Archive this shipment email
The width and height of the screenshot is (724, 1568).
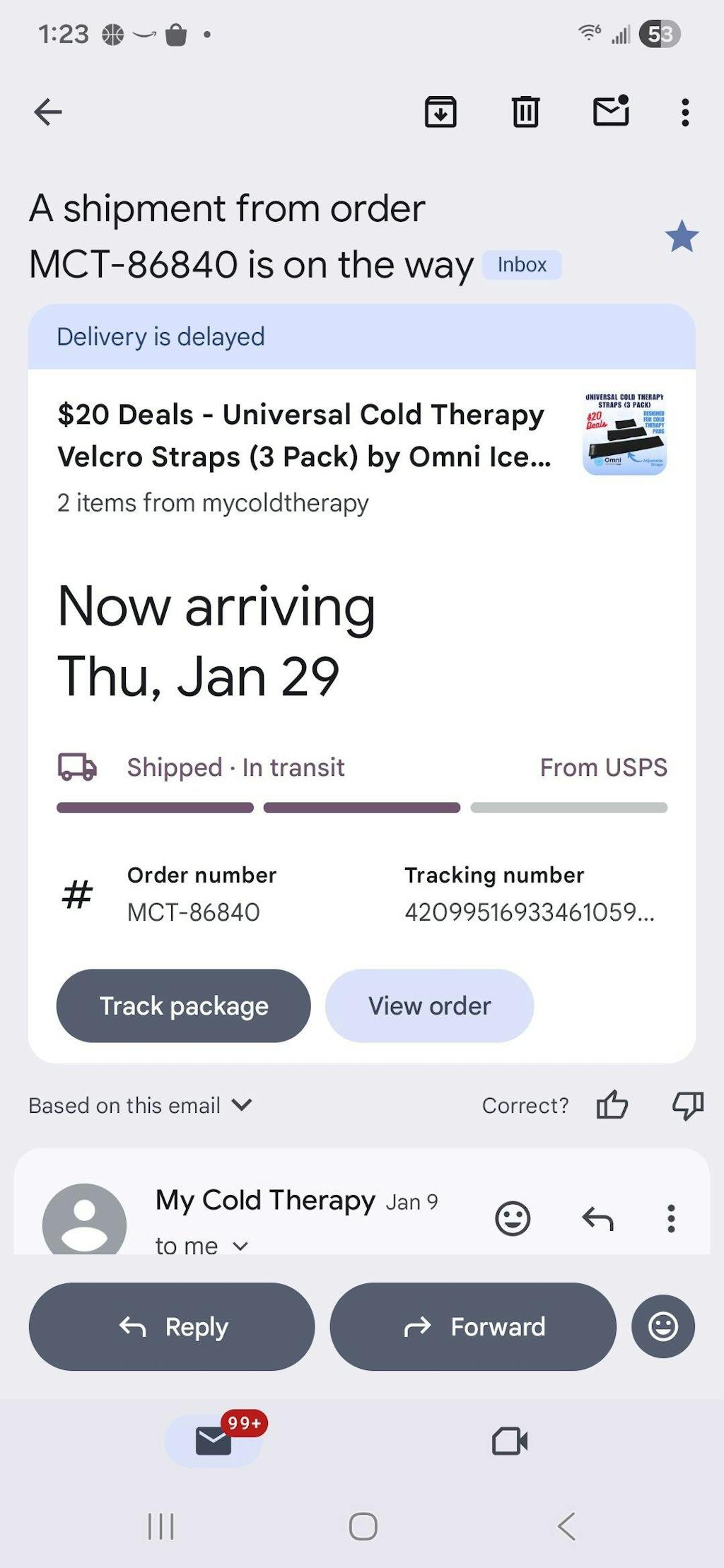440,112
